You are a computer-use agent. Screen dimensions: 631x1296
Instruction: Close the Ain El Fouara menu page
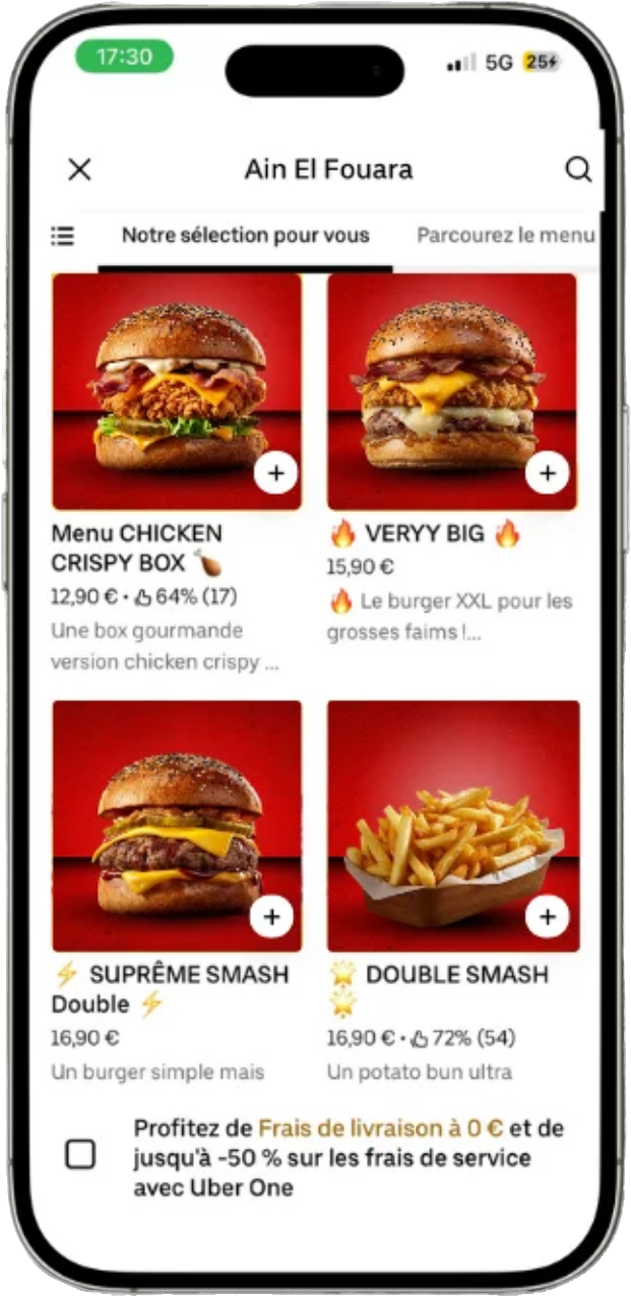click(79, 170)
